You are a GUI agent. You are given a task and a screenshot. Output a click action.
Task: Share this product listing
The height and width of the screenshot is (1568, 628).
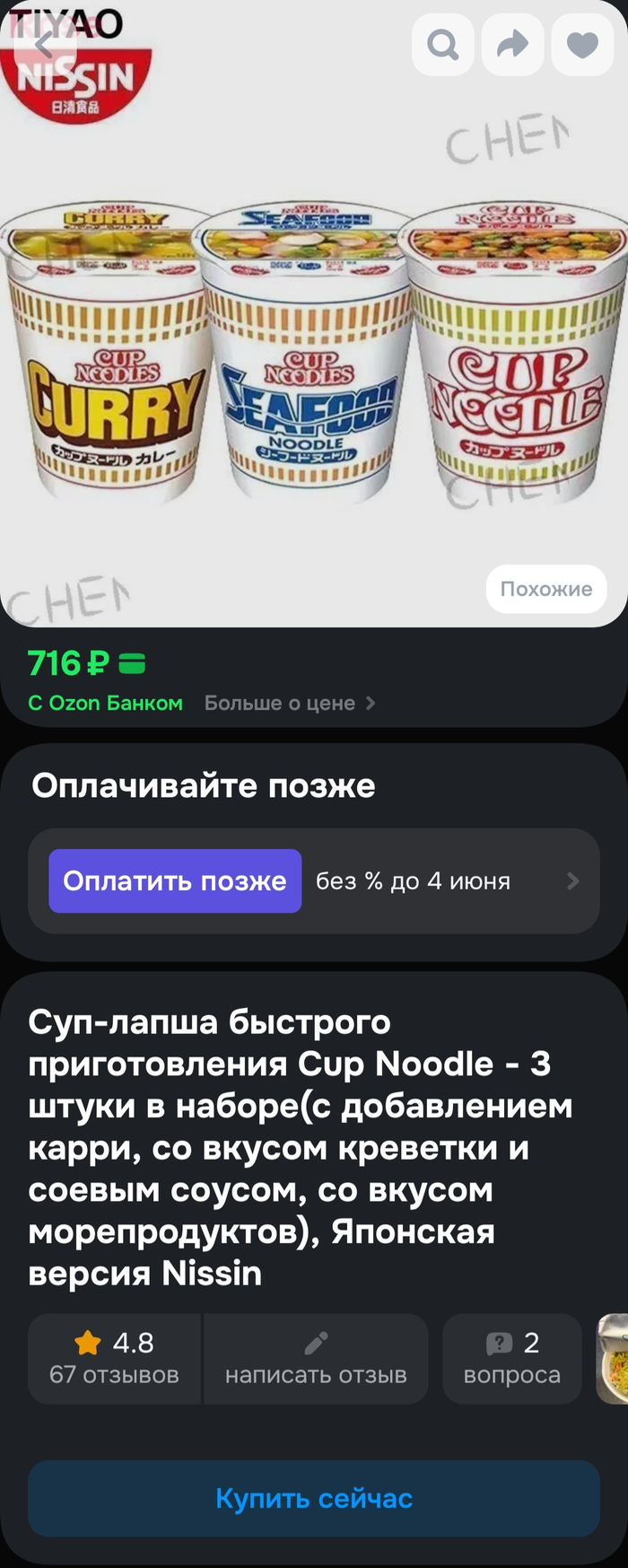[x=512, y=44]
